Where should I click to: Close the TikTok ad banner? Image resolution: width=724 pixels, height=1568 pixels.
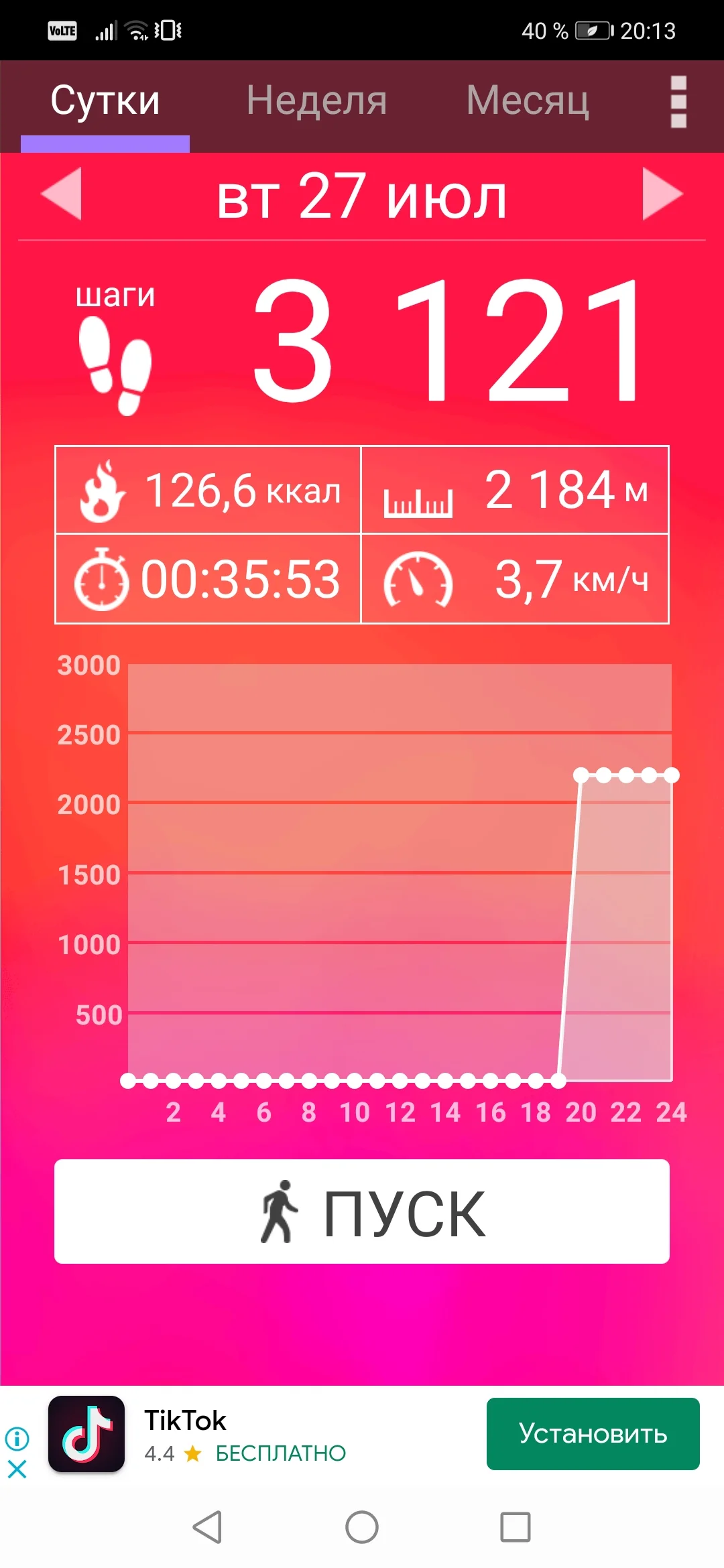tap(17, 1469)
